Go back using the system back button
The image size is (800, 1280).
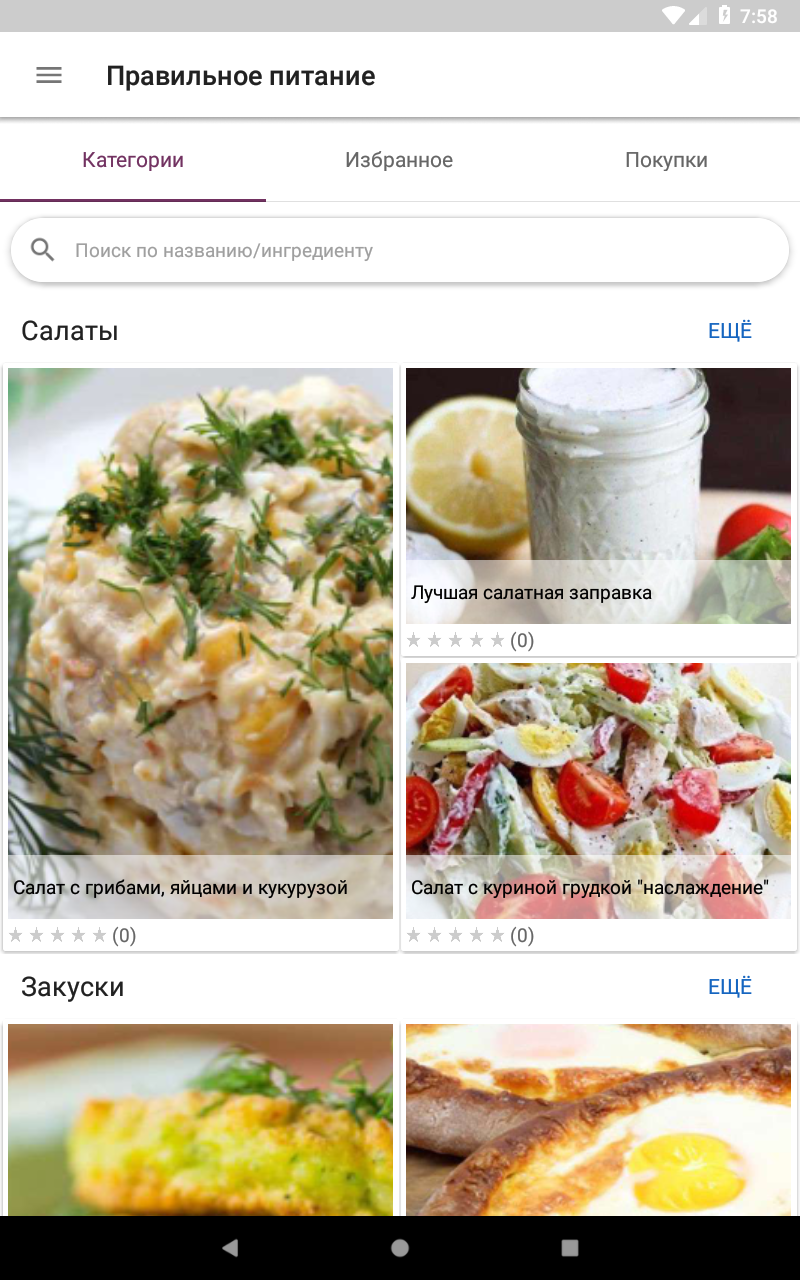pos(230,1247)
